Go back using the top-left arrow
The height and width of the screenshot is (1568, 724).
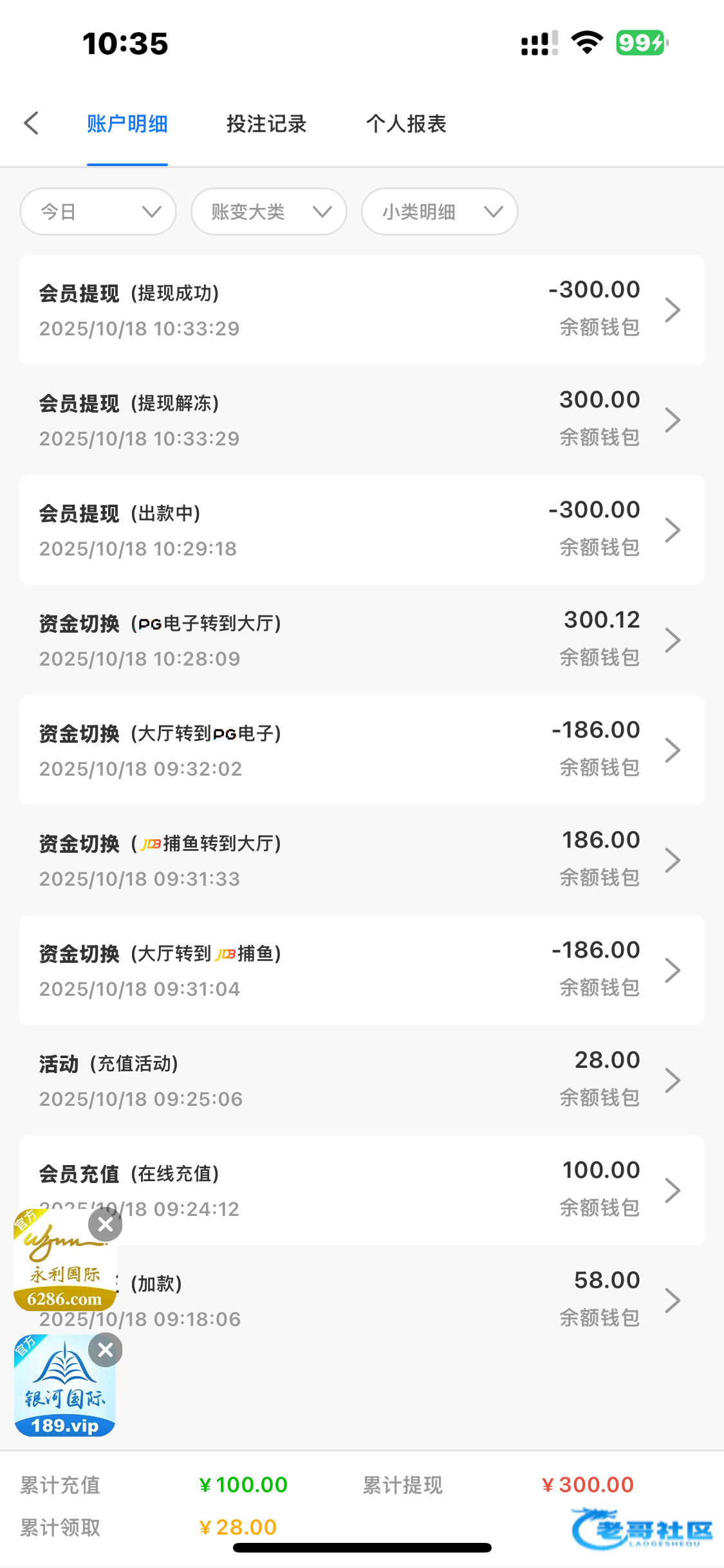click(32, 123)
